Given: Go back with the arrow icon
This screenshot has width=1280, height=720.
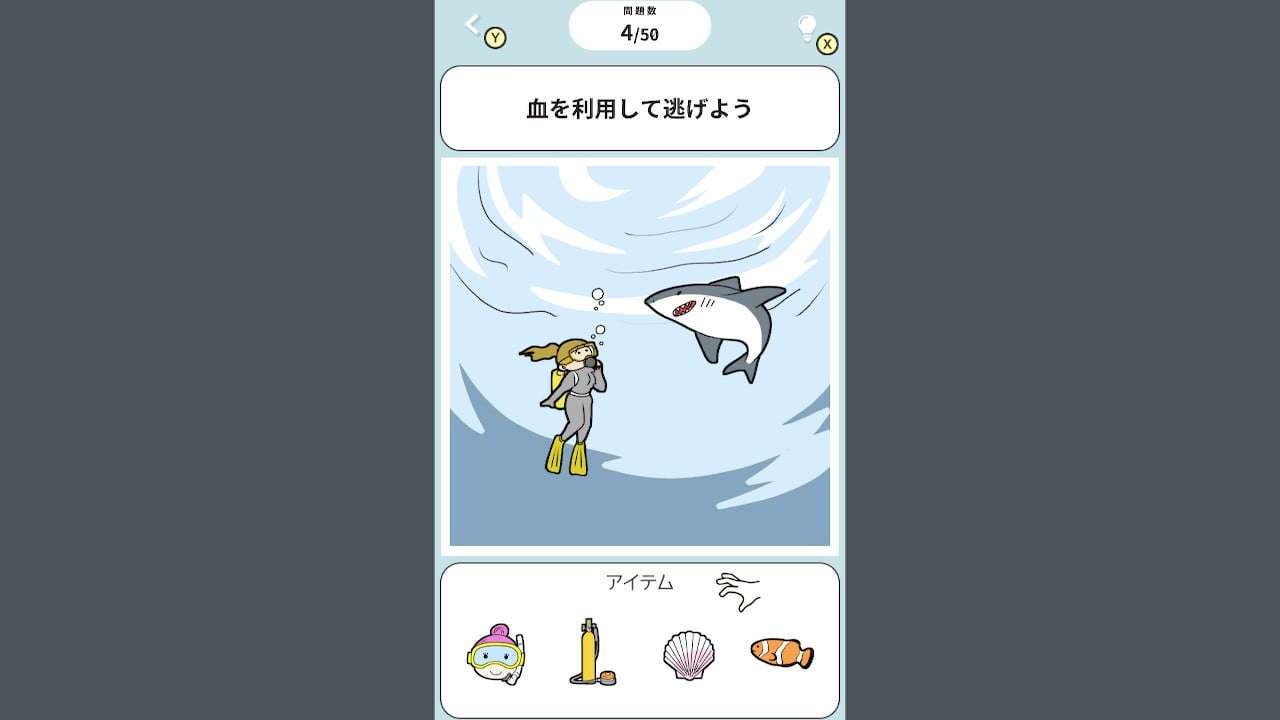Looking at the screenshot, I should [473, 24].
